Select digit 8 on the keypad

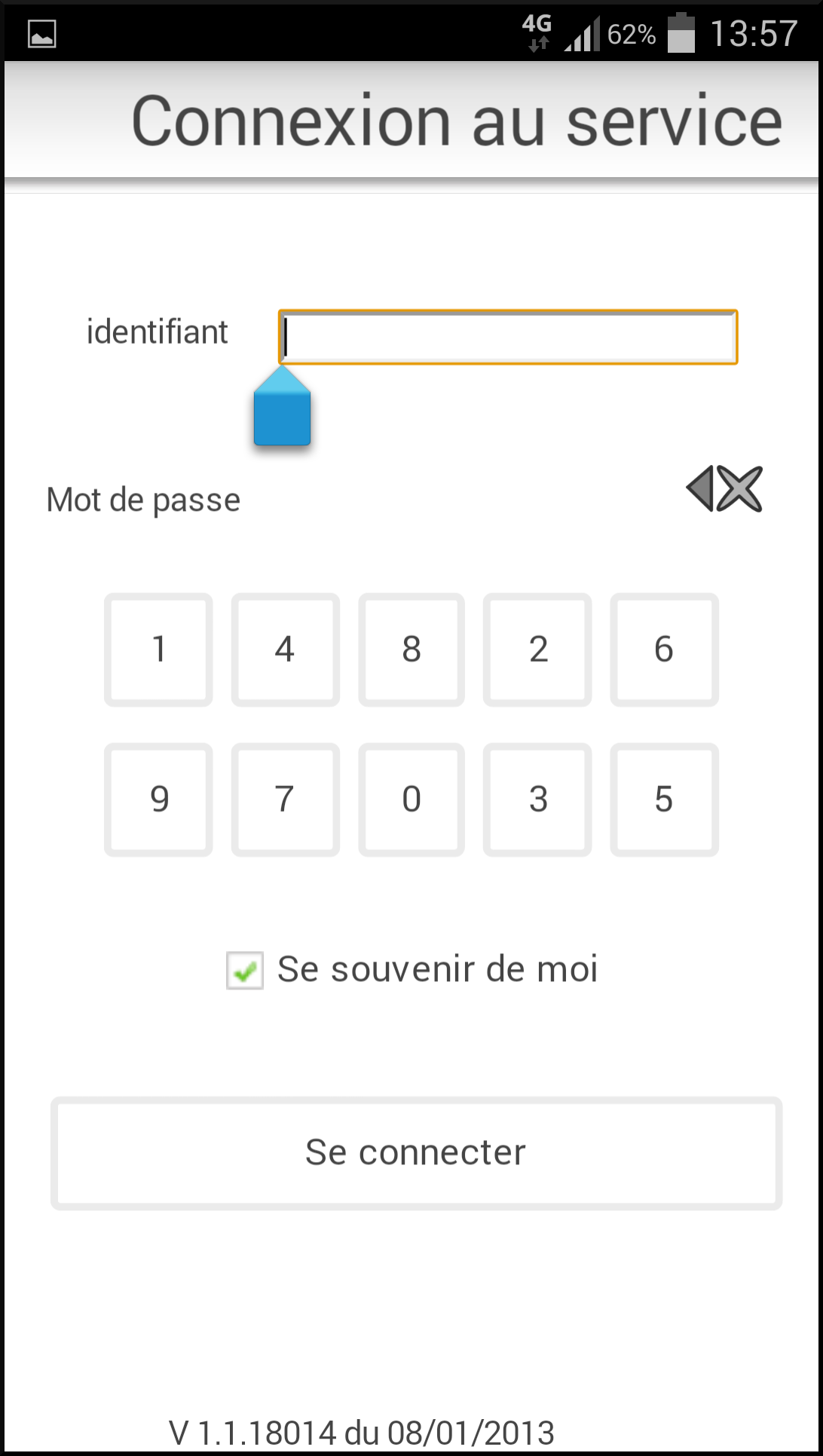click(x=411, y=650)
